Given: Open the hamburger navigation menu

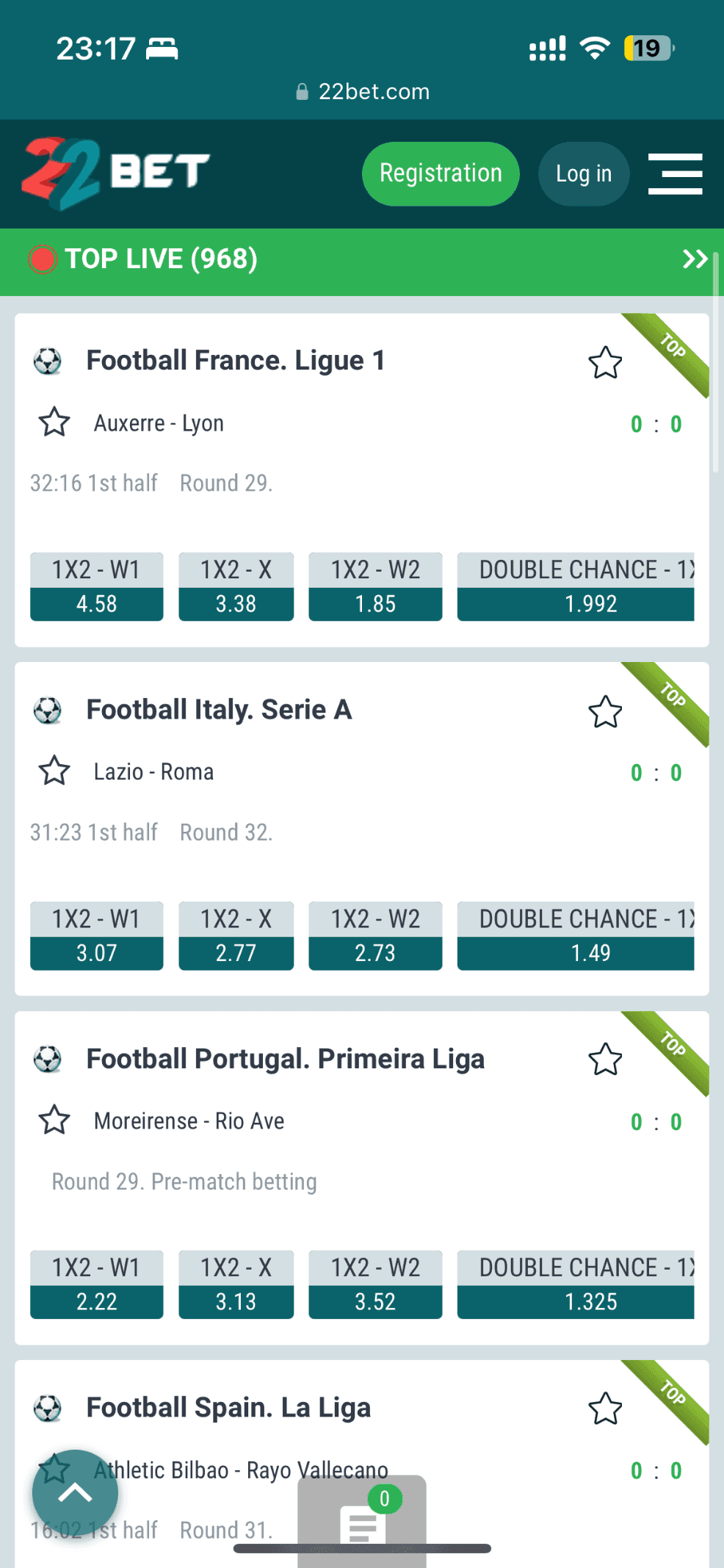Looking at the screenshot, I should pyautogui.click(x=675, y=173).
